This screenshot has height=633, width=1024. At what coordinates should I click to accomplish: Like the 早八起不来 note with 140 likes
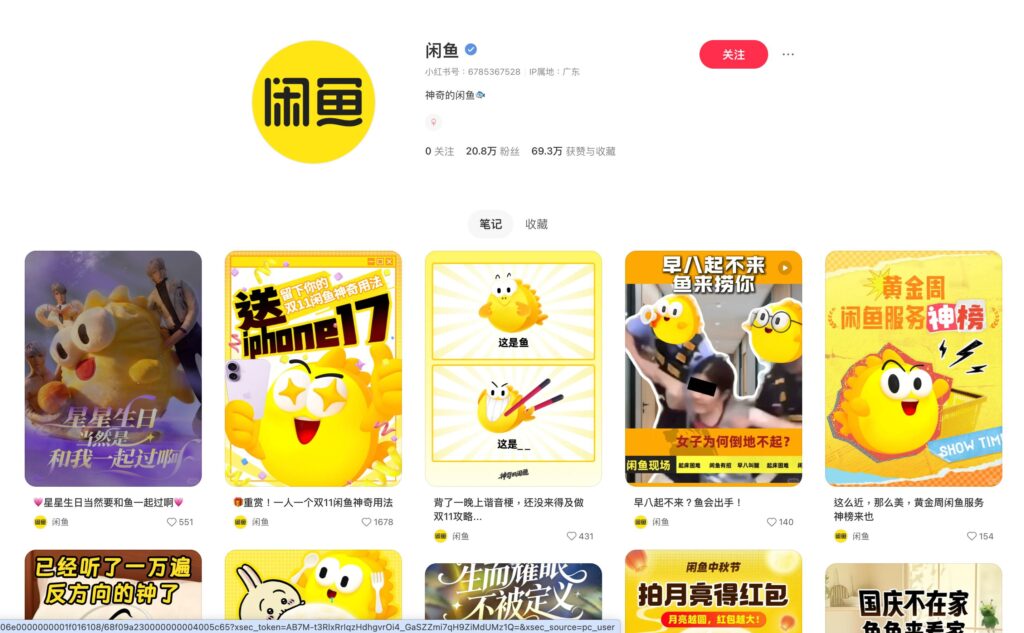(x=772, y=522)
